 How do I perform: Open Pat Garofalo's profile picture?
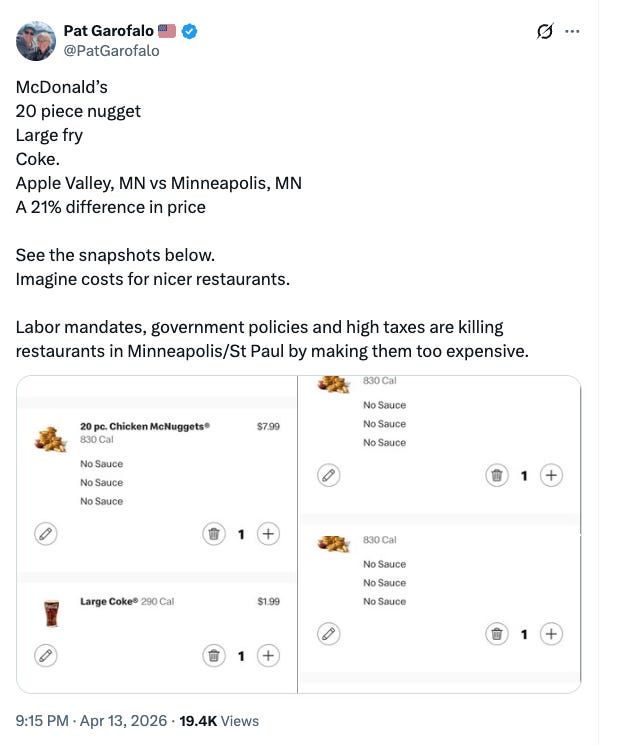pyautogui.click(x=36, y=41)
